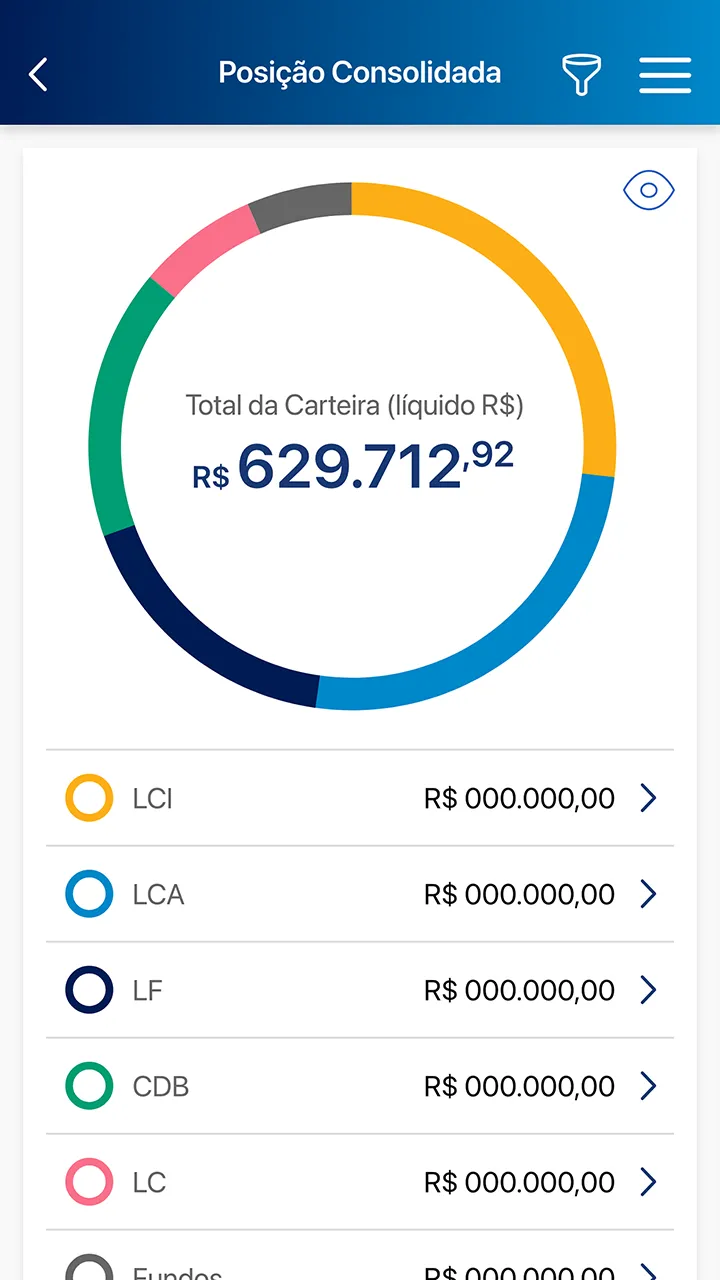This screenshot has height=1280, width=720.
Task: Select the pink LC category circle
Action: 88,1182
